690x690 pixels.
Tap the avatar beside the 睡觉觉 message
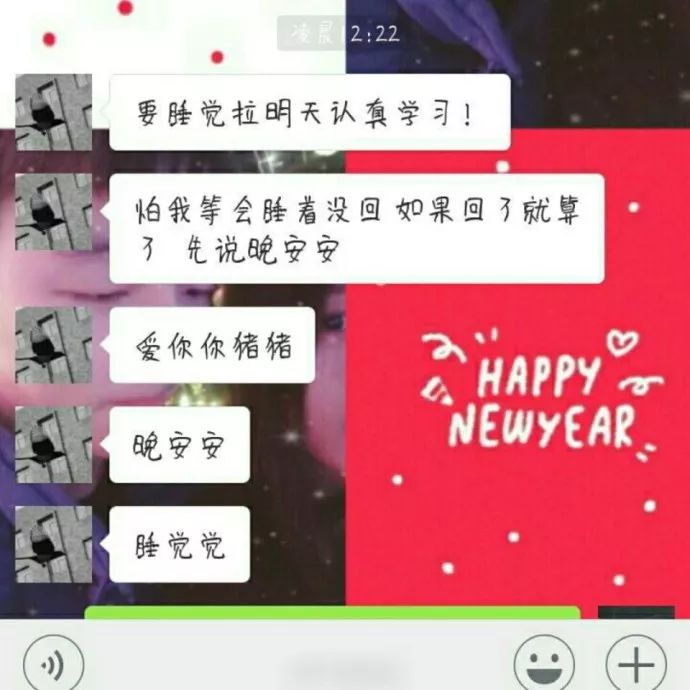point(54,545)
